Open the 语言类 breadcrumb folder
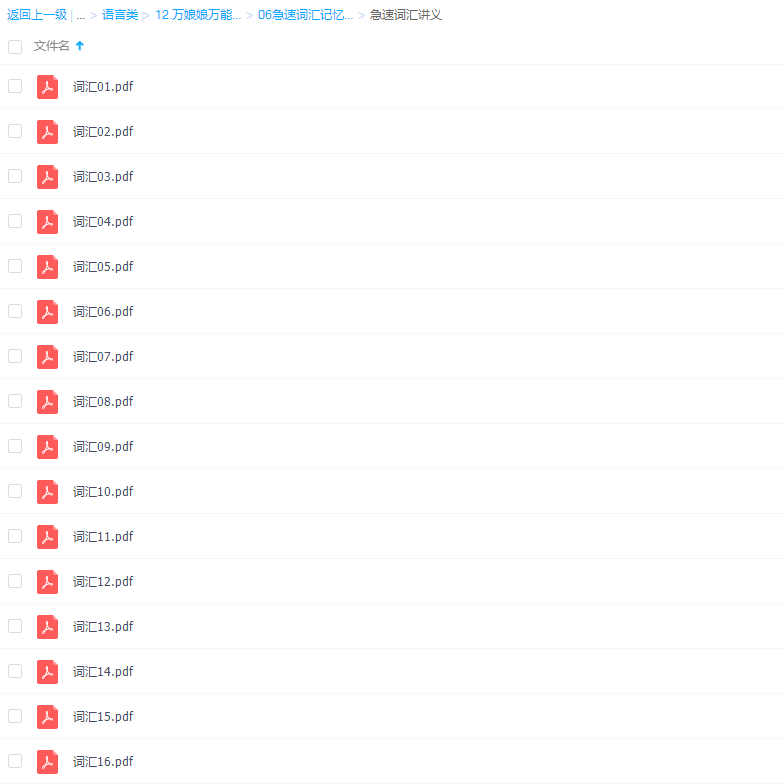This screenshot has height=784, width=784. pyautogui.click(x=120, y=15)
